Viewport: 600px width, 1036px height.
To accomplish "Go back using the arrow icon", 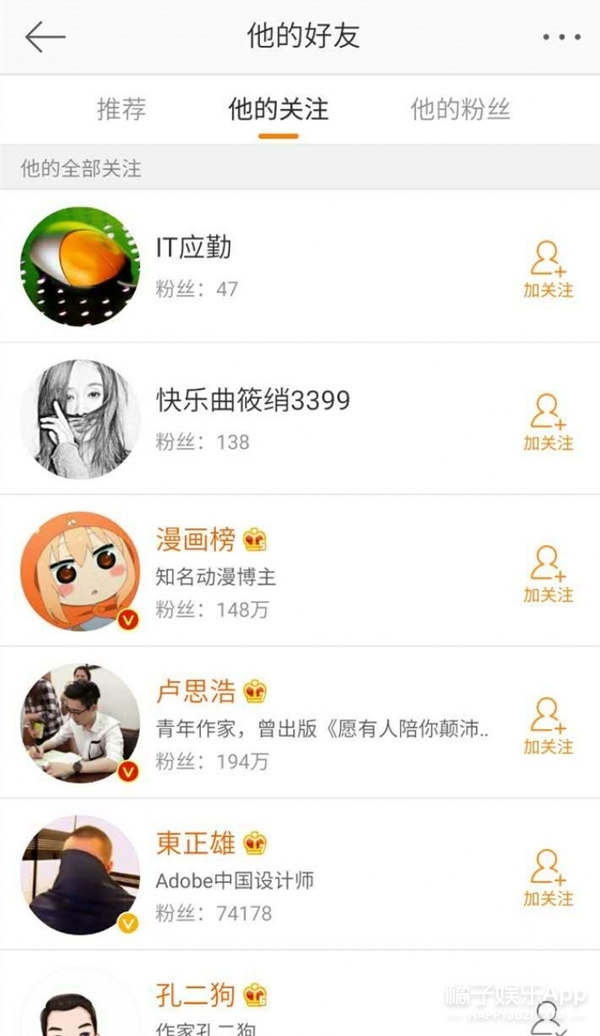I will pyautogui.click(x=45, y=38).
